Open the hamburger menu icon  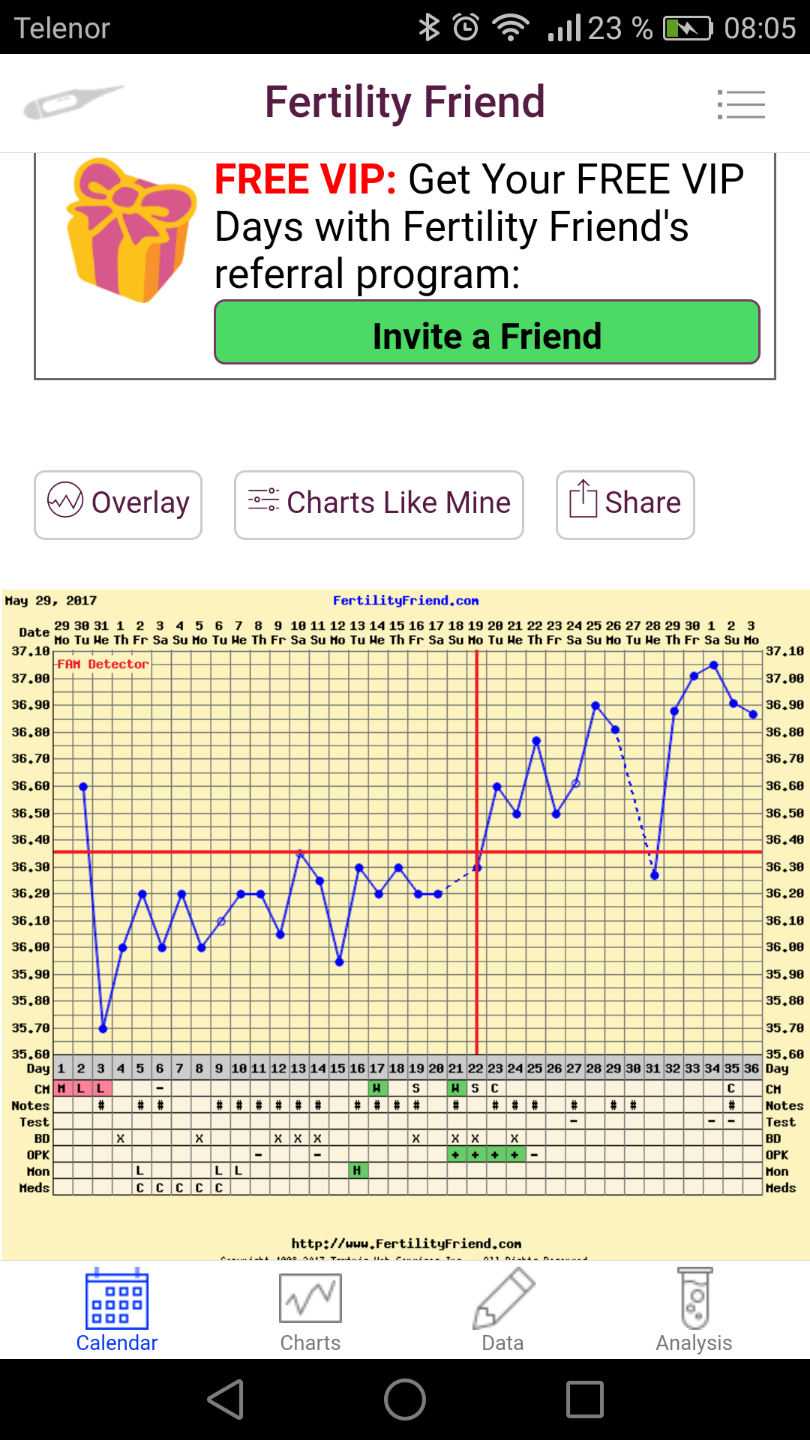[741, 103]
